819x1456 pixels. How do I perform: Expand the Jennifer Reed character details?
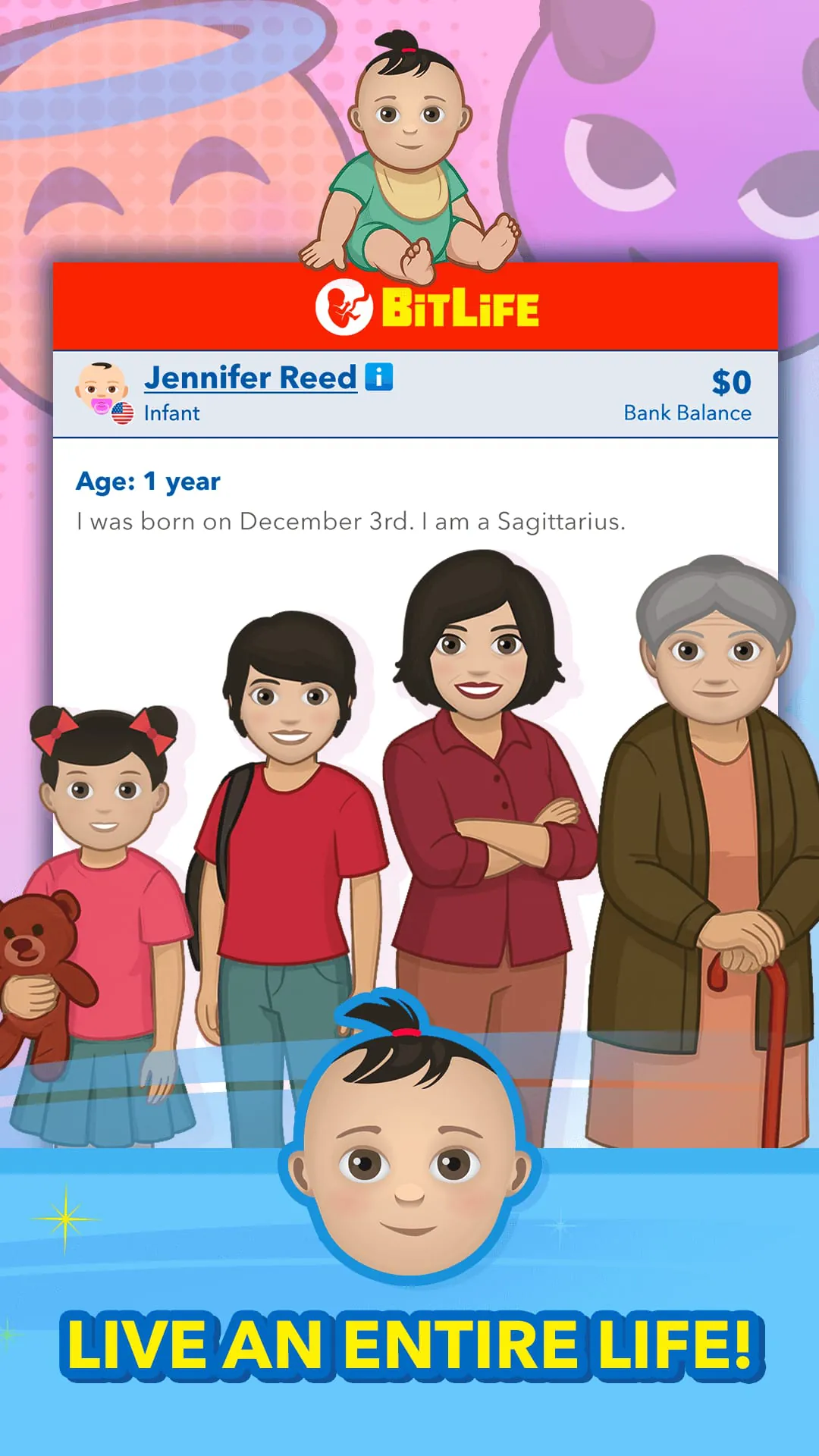click(253, 377)
